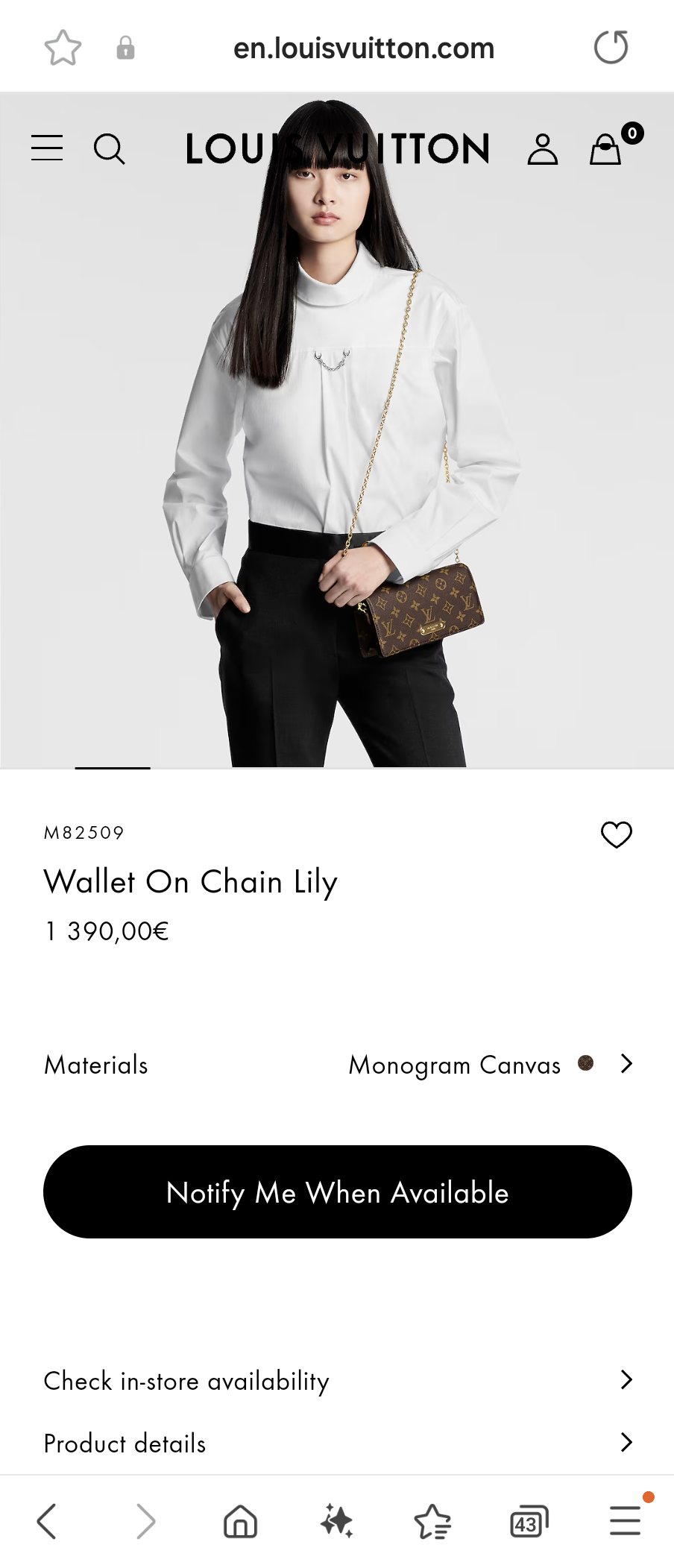Screen dimensions: 674x1568
Task: Click the lock icon in the address bar
Action: tap(125, 47)
